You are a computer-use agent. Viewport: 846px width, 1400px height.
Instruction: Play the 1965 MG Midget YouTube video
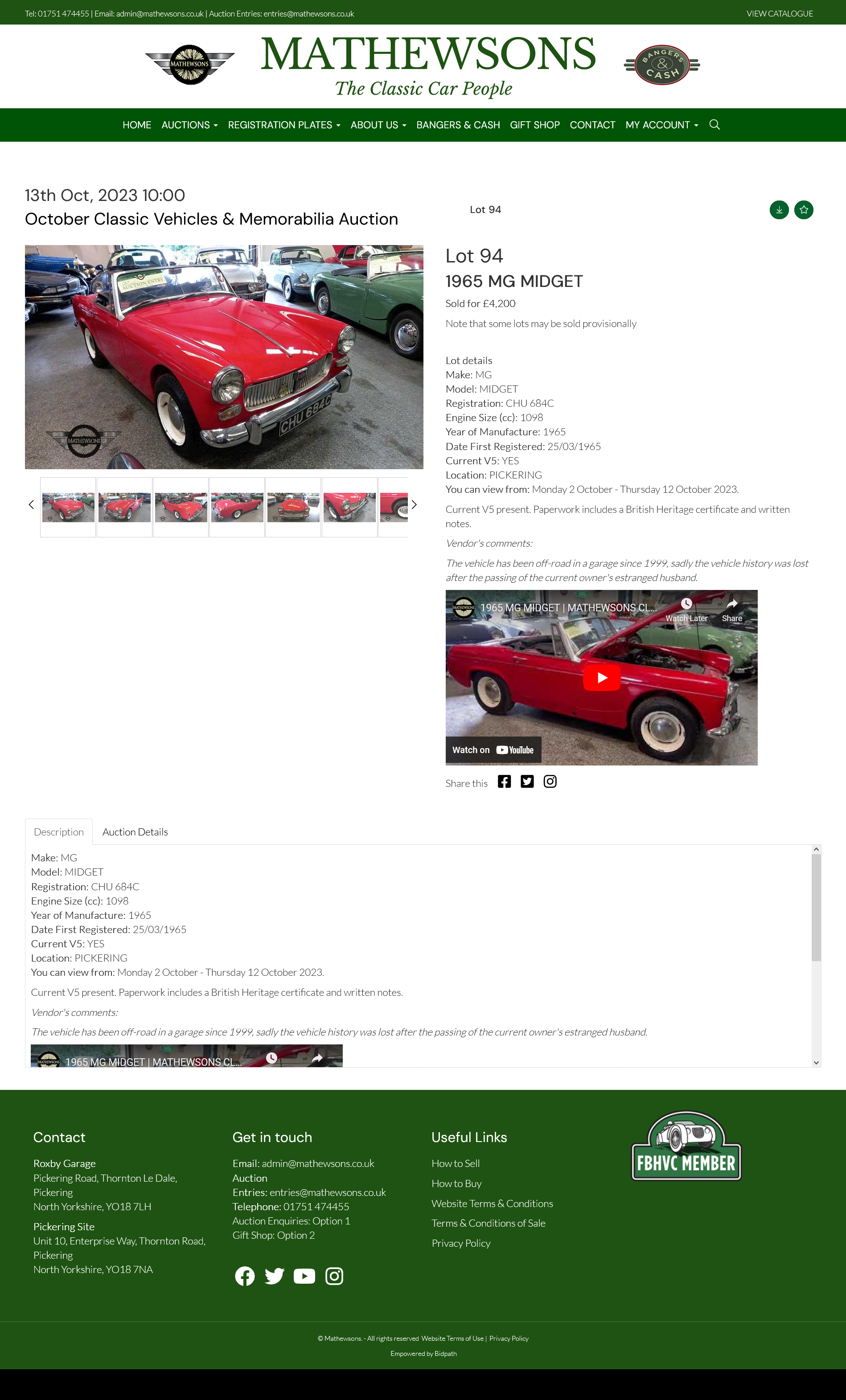click(602, 677)
